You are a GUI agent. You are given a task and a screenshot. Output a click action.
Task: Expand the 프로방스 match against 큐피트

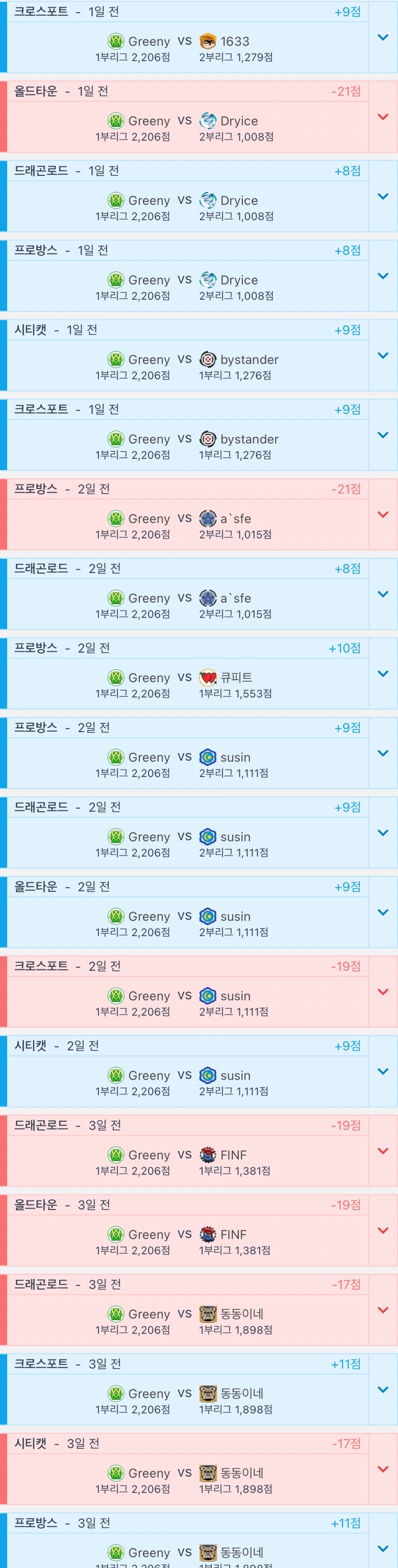click(x=383, y=673)
